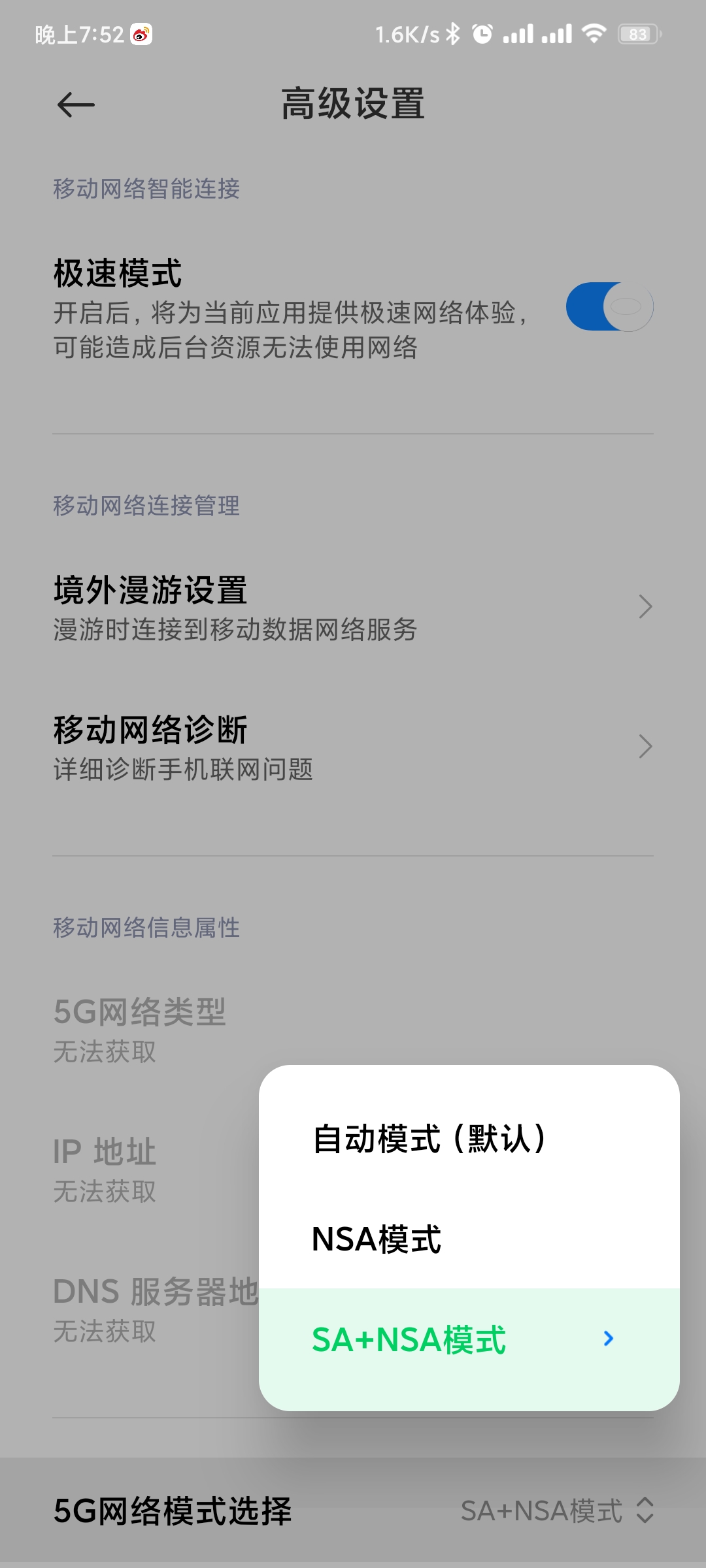Open 移动网络诊断
The height and width of the screenshot is (1568, 706).
click(353, 747)
